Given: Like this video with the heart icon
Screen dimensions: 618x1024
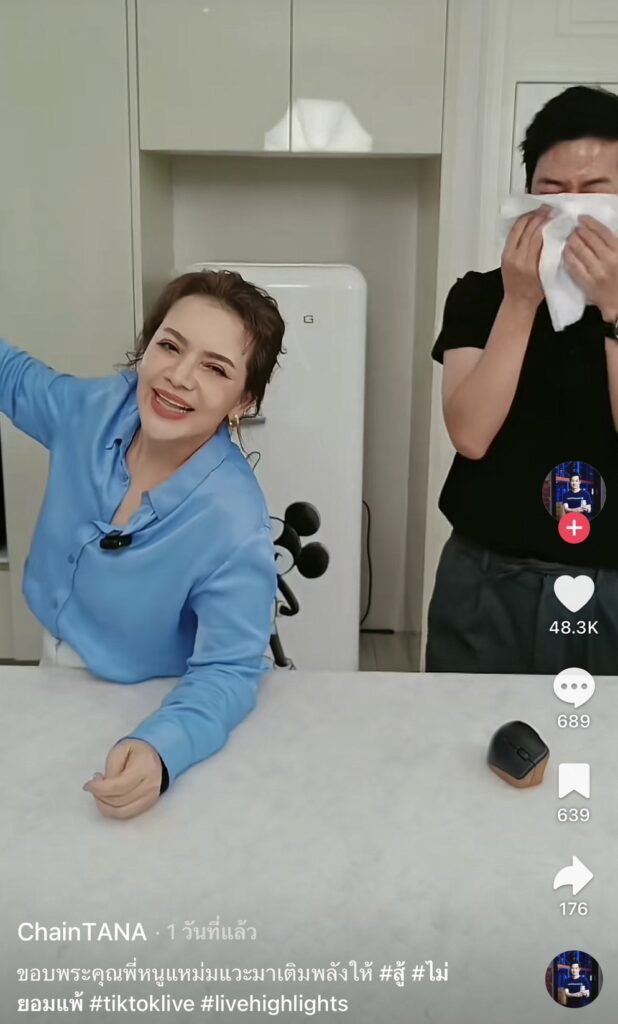Looking at the screenshot, I should (573, 593).
